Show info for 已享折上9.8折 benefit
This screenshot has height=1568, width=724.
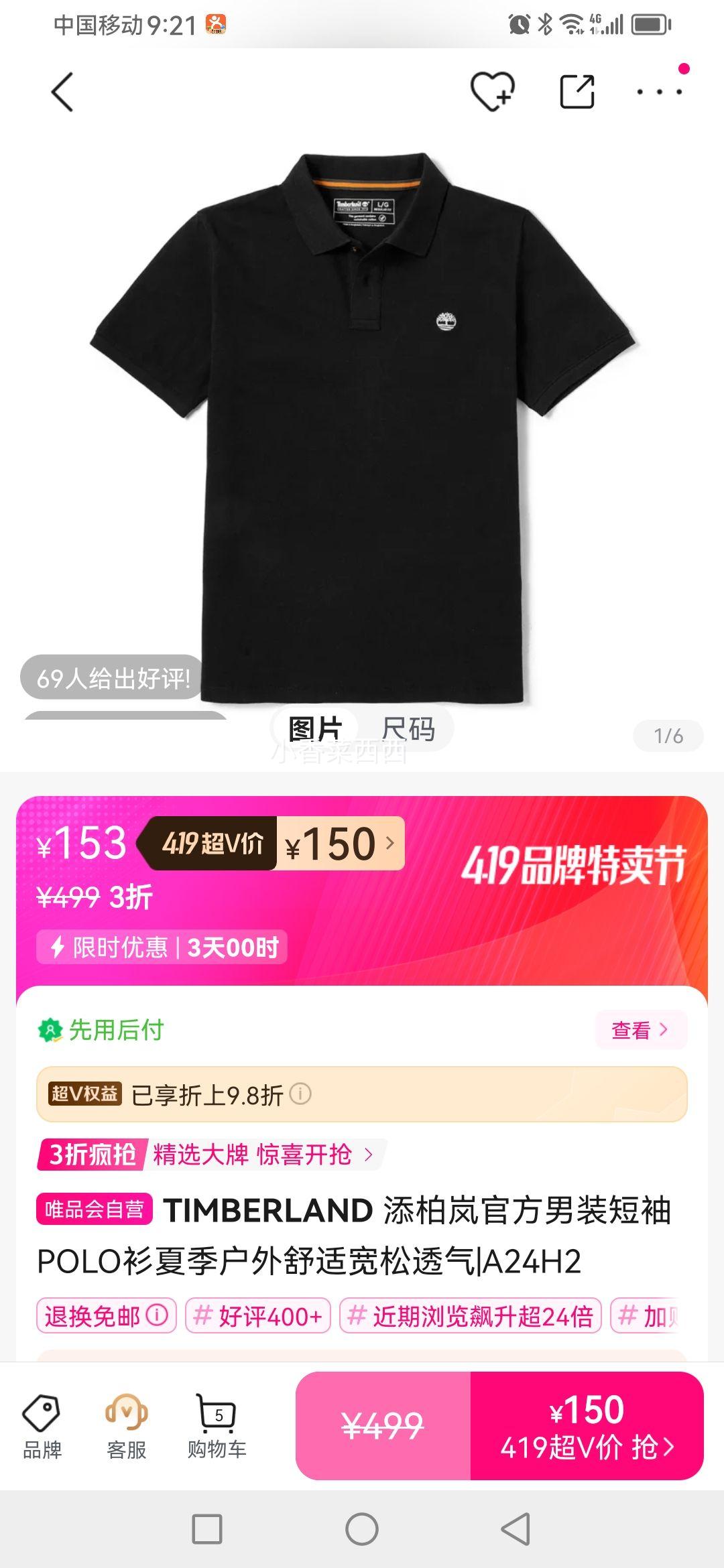click(300, 1094)
